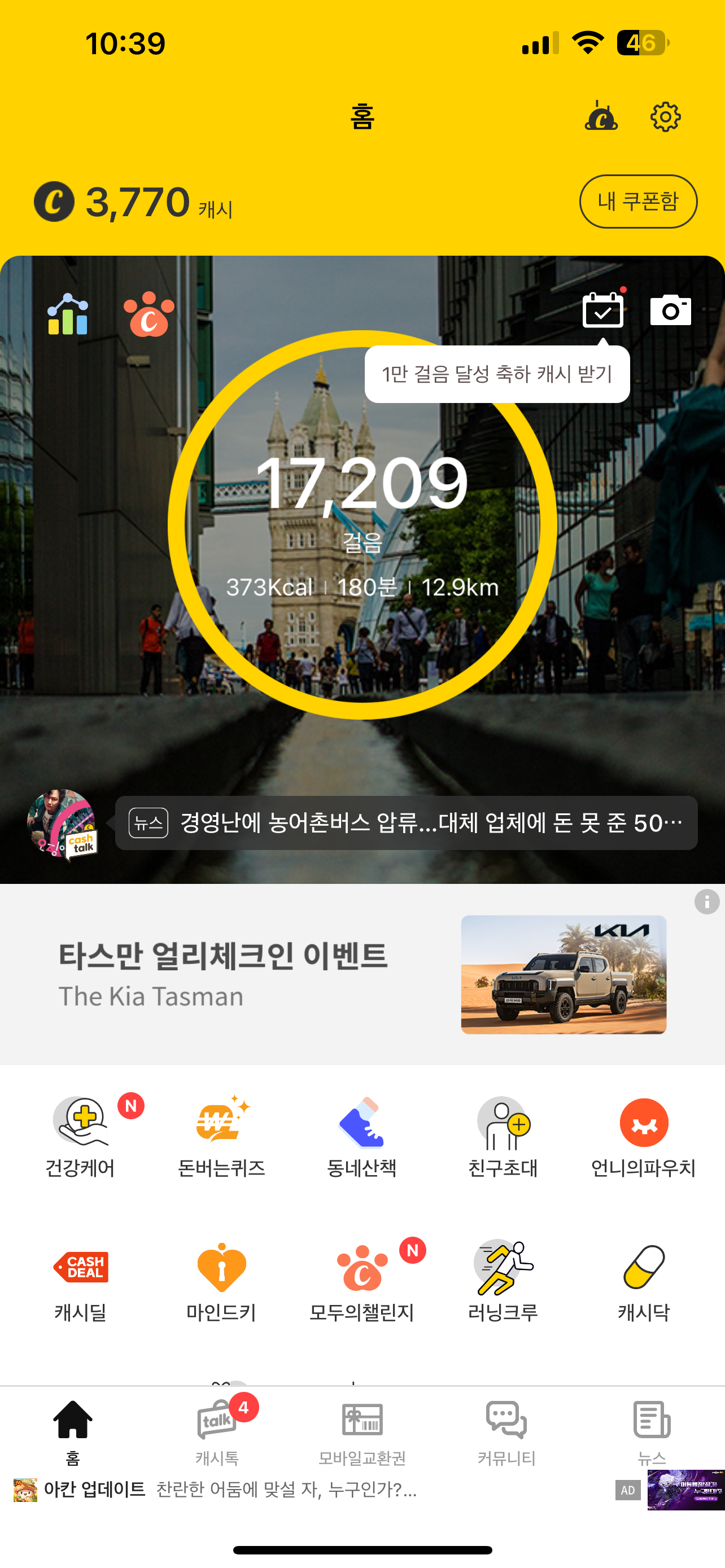Switch to the 모바일교환권 tab

[x=362, y=1430]
